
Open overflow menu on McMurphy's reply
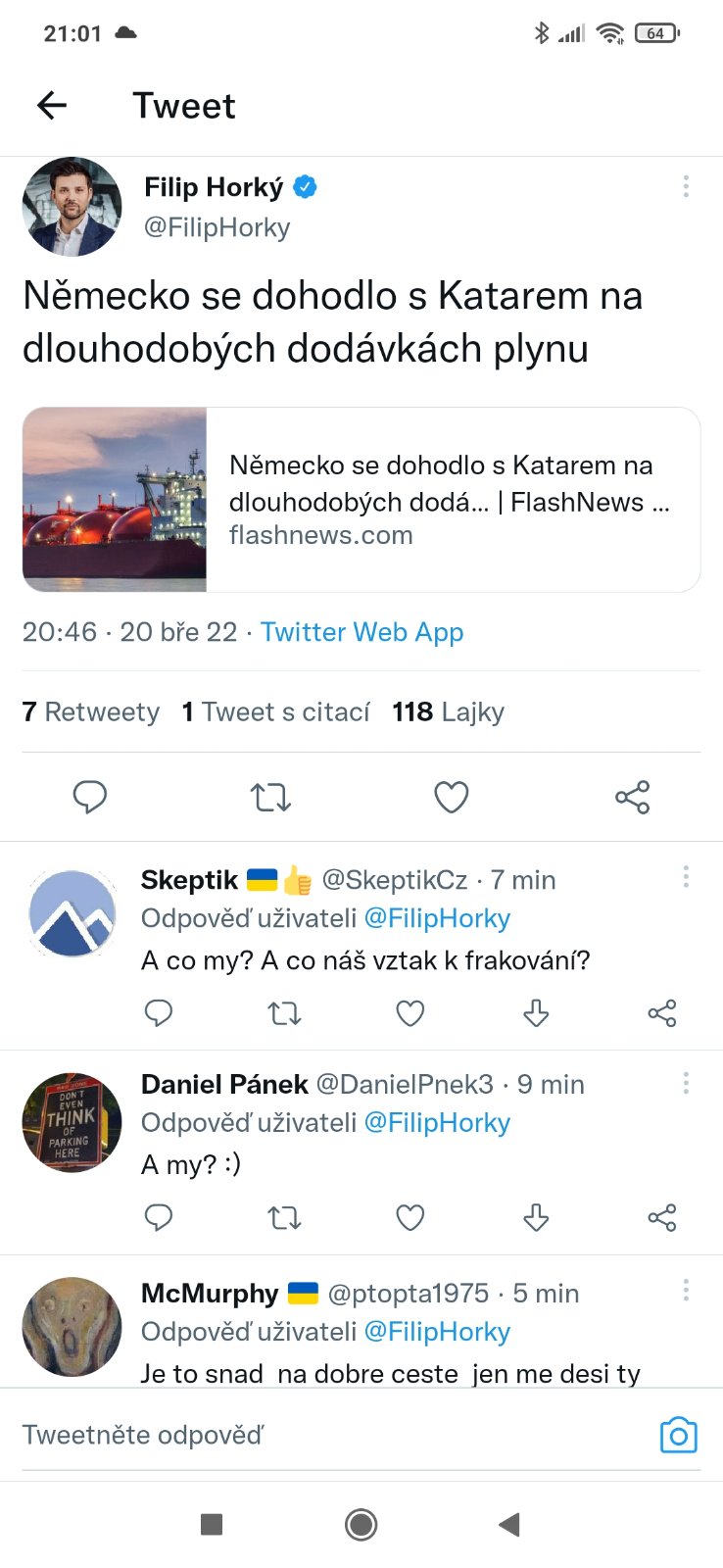tap(686, 1290)
